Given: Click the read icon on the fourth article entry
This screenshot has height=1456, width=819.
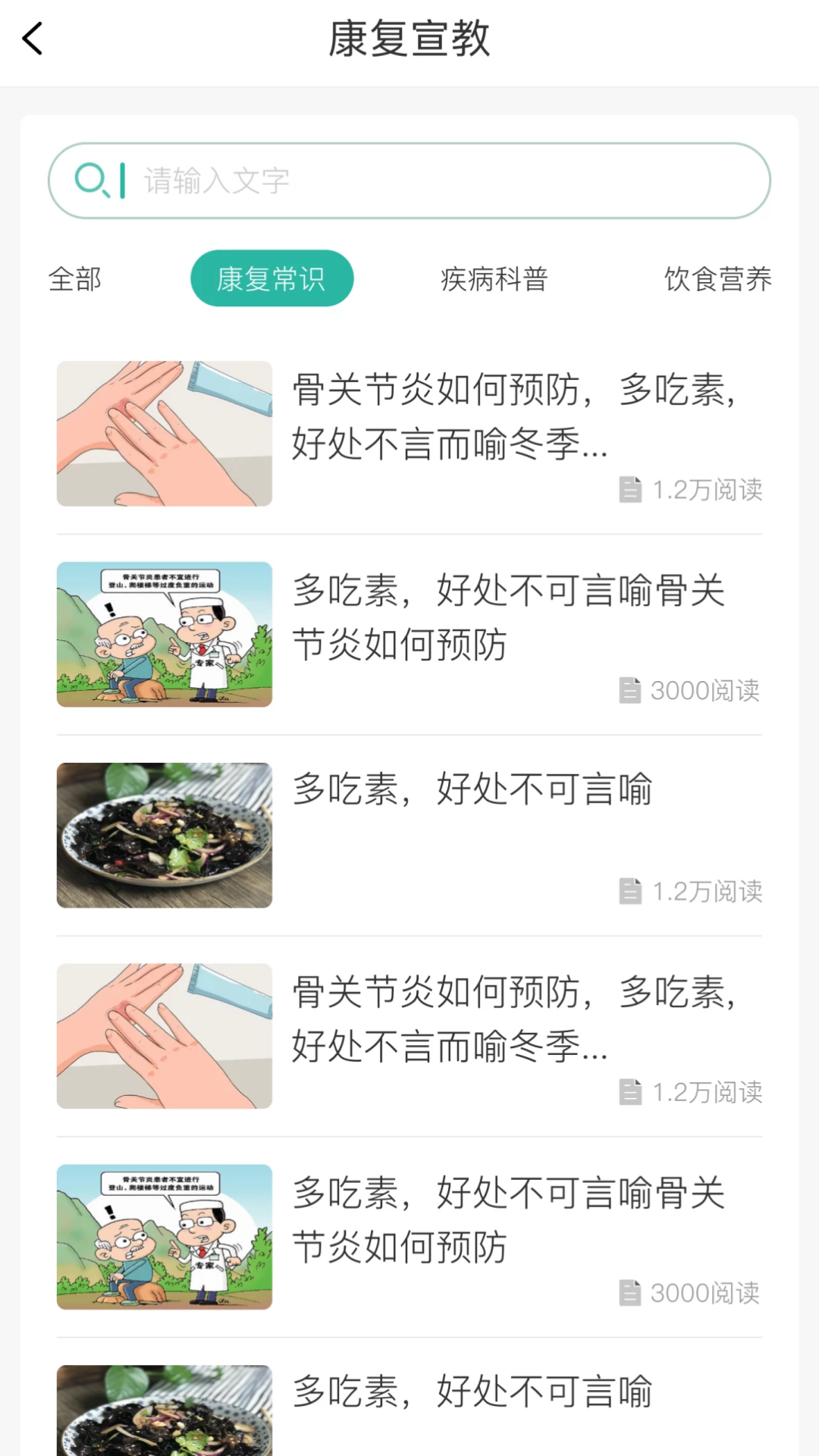Looking at the screenshot, I should tap(632, 1093).
